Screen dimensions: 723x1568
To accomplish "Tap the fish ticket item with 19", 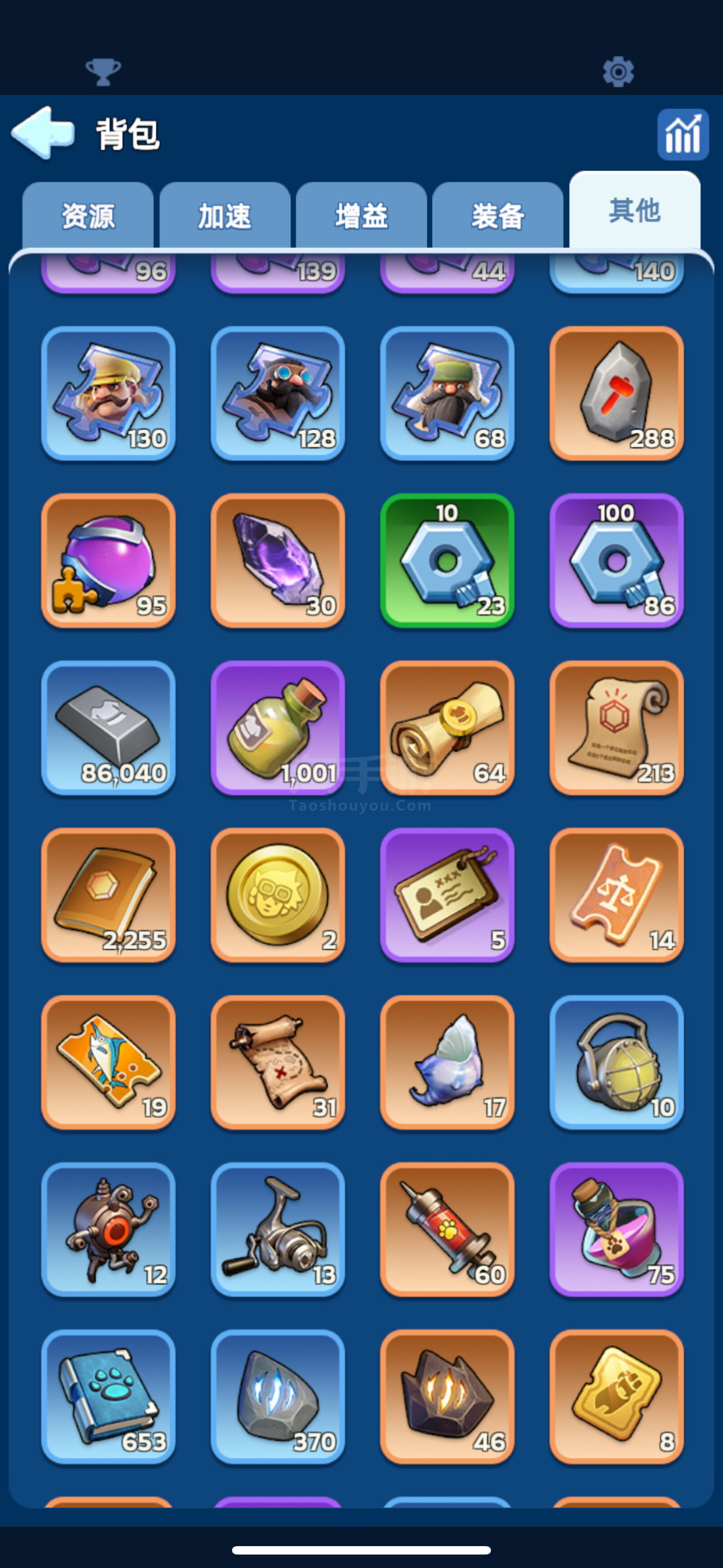I will point(108,1062).
